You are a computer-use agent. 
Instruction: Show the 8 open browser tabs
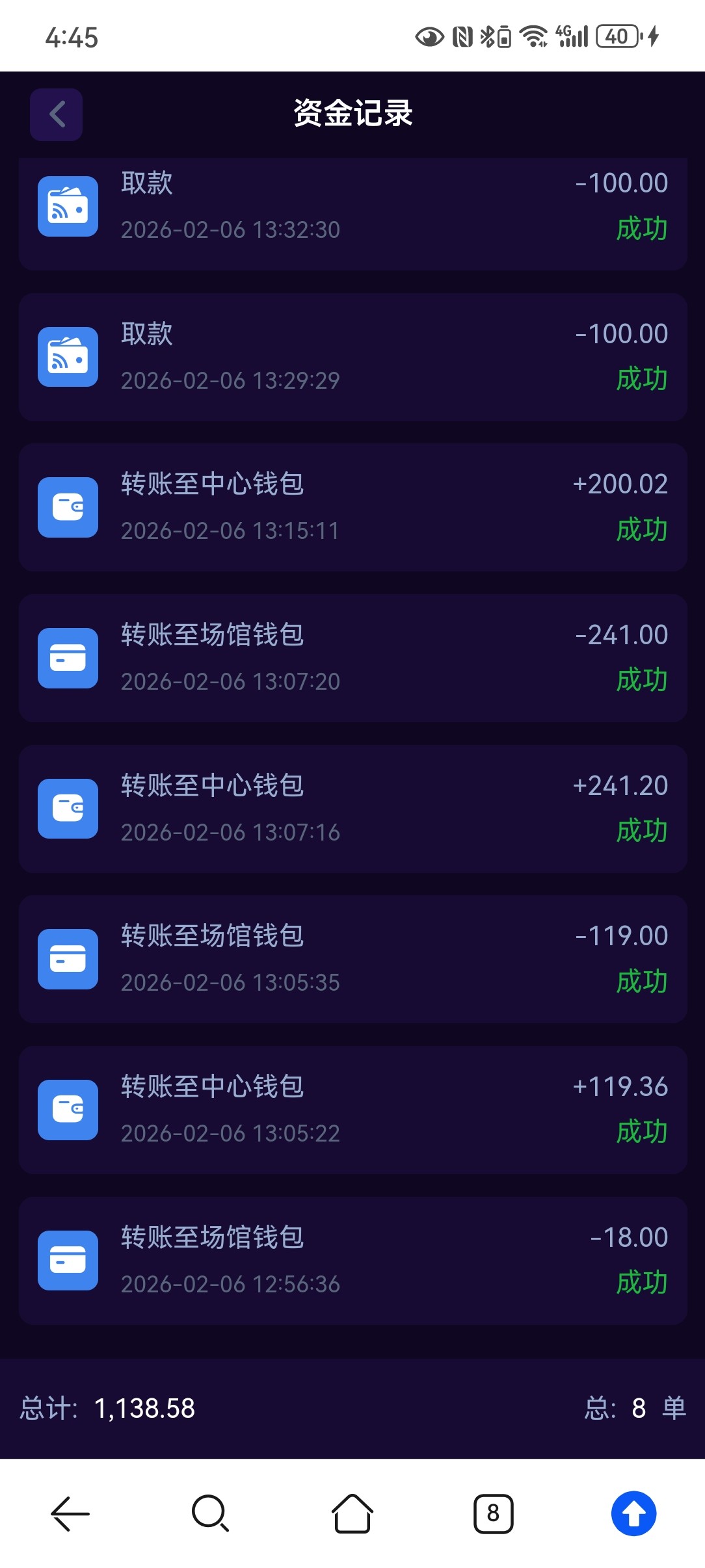(x=493, y=1513)
